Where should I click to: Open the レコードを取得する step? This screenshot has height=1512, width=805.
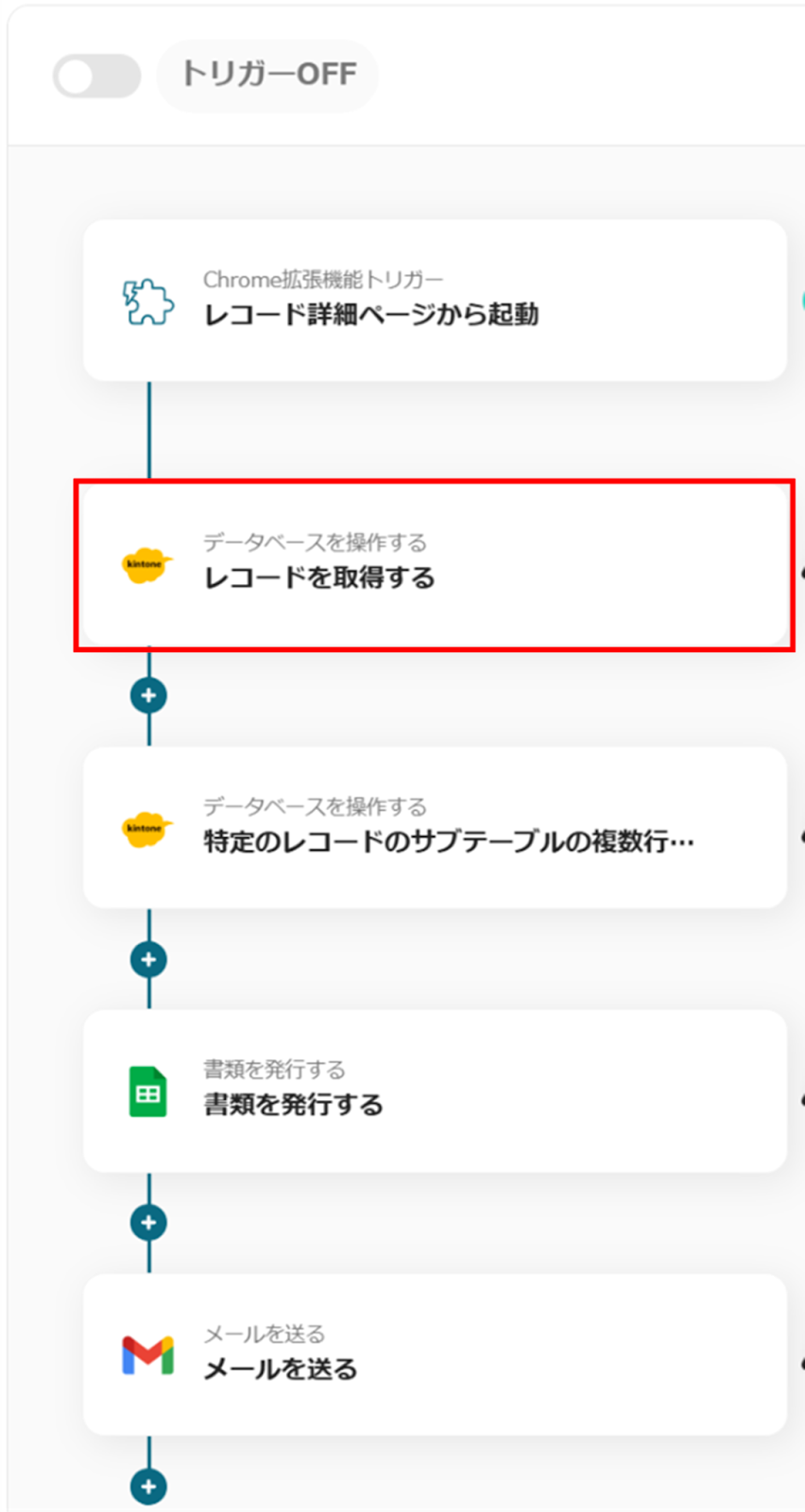435,564
